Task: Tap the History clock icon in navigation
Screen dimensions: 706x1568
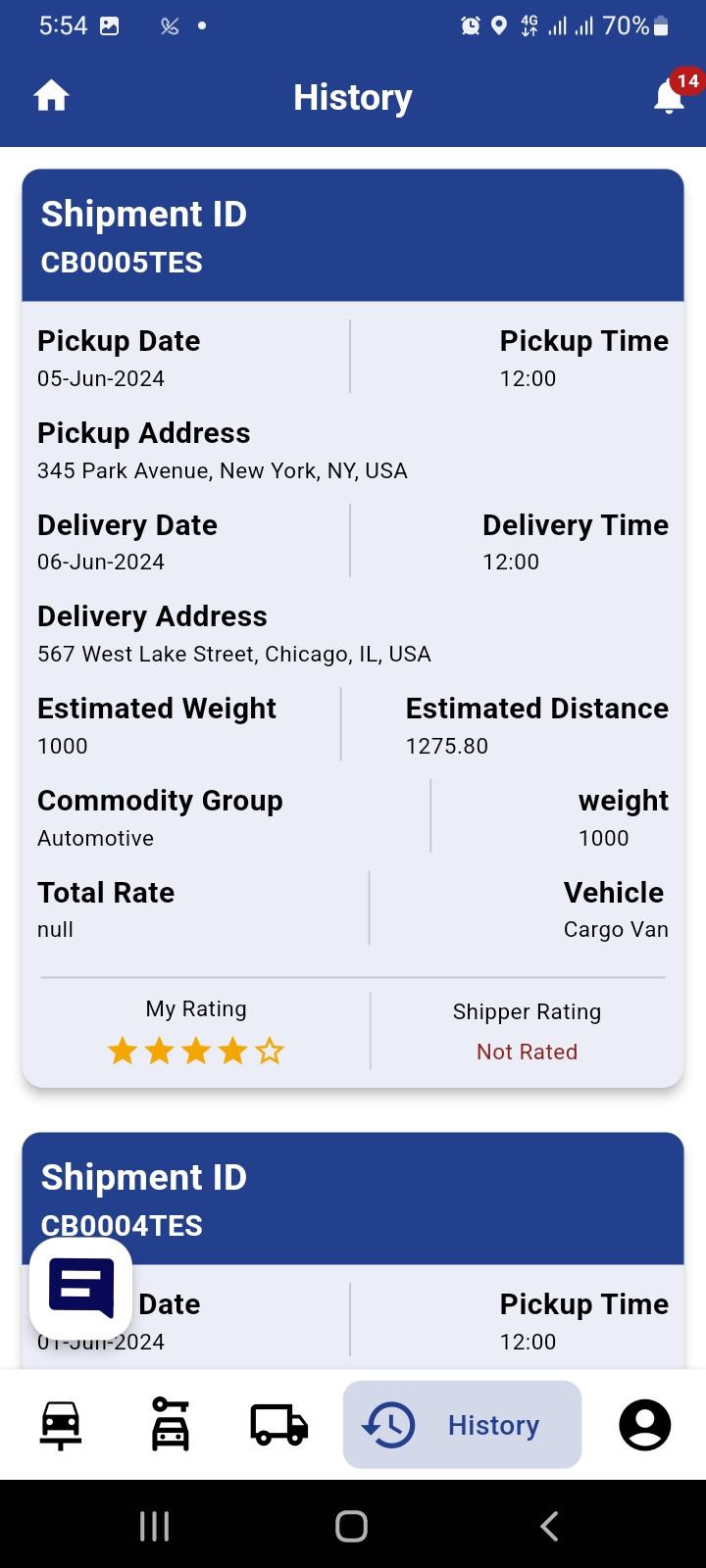Action: (388, 1424)
